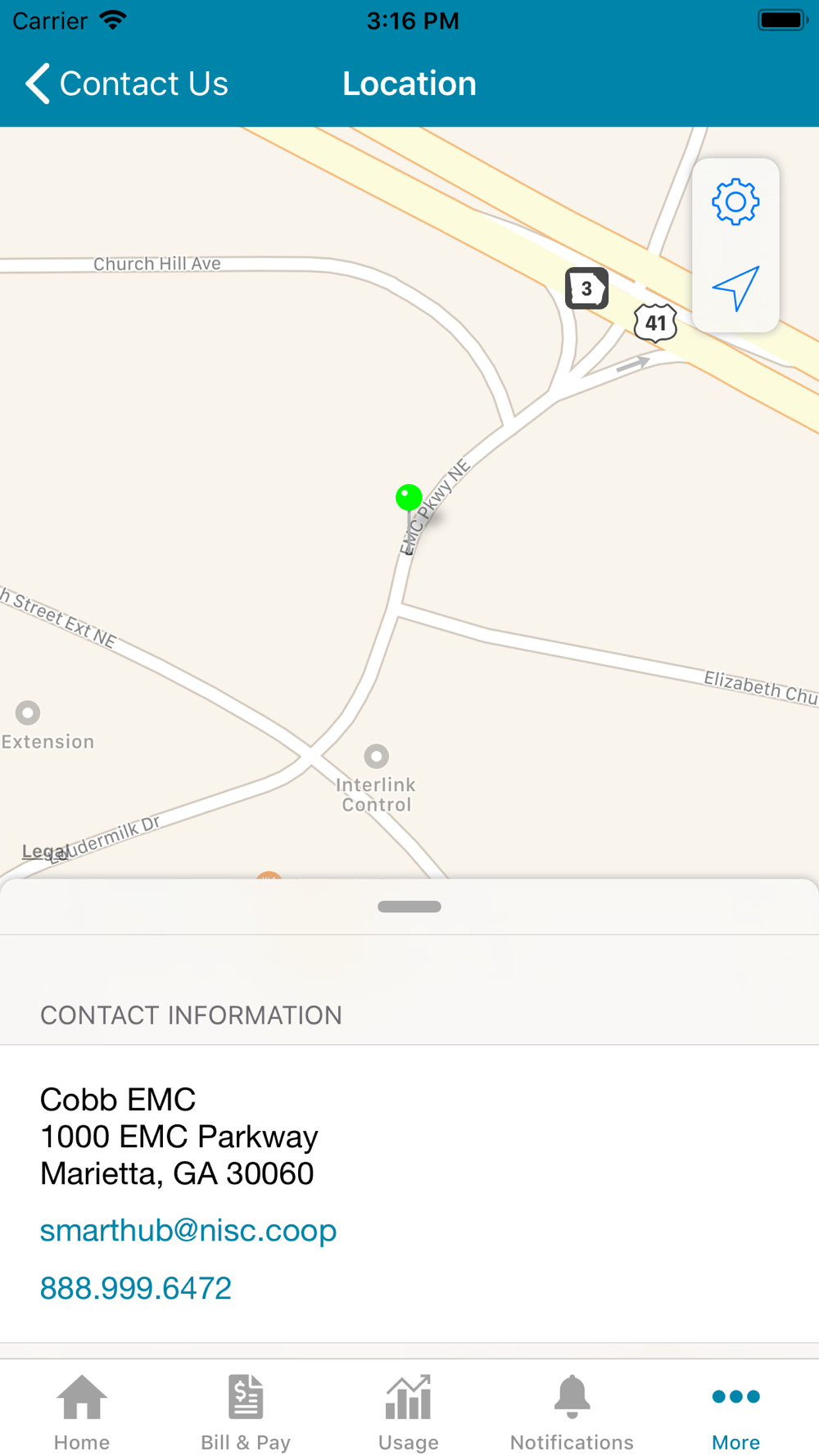The width and height of the screenshot is (819, 1456).
Task: Go back to Contact Us
Action: pyautogui.click(x=127, y=84)
